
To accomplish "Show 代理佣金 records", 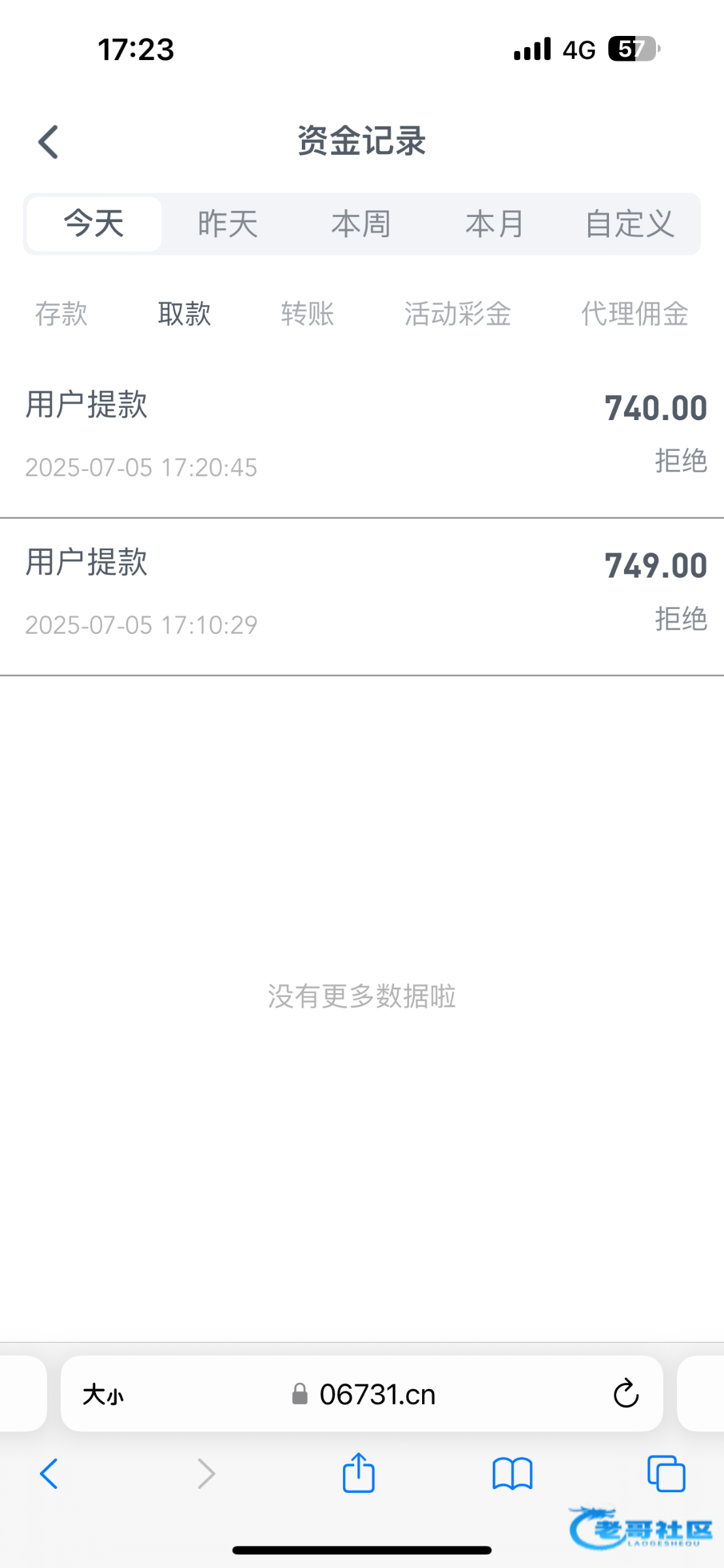I will (x=635, y=314).
